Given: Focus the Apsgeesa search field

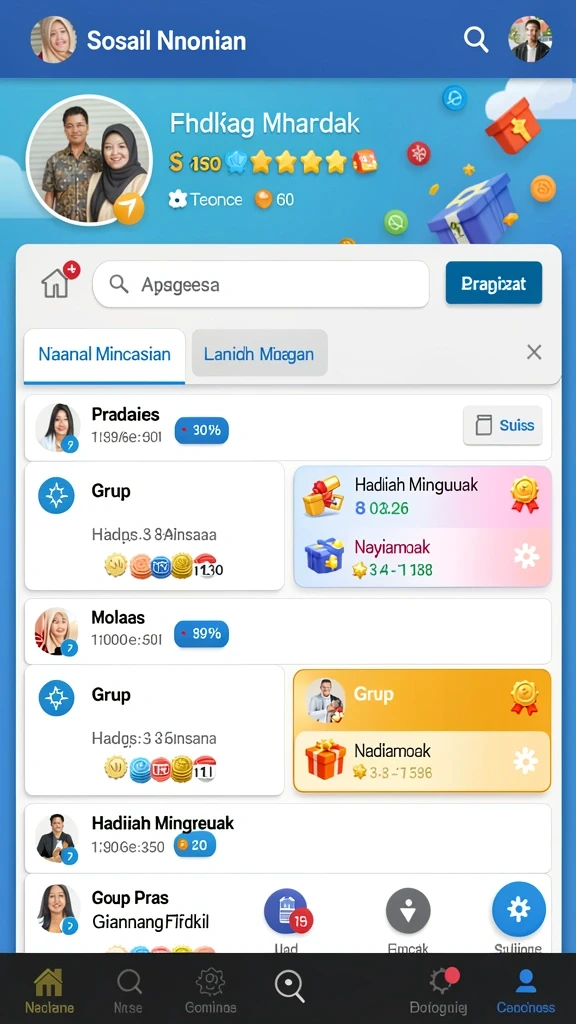Looking at the screenshot, I should point(261,284).
